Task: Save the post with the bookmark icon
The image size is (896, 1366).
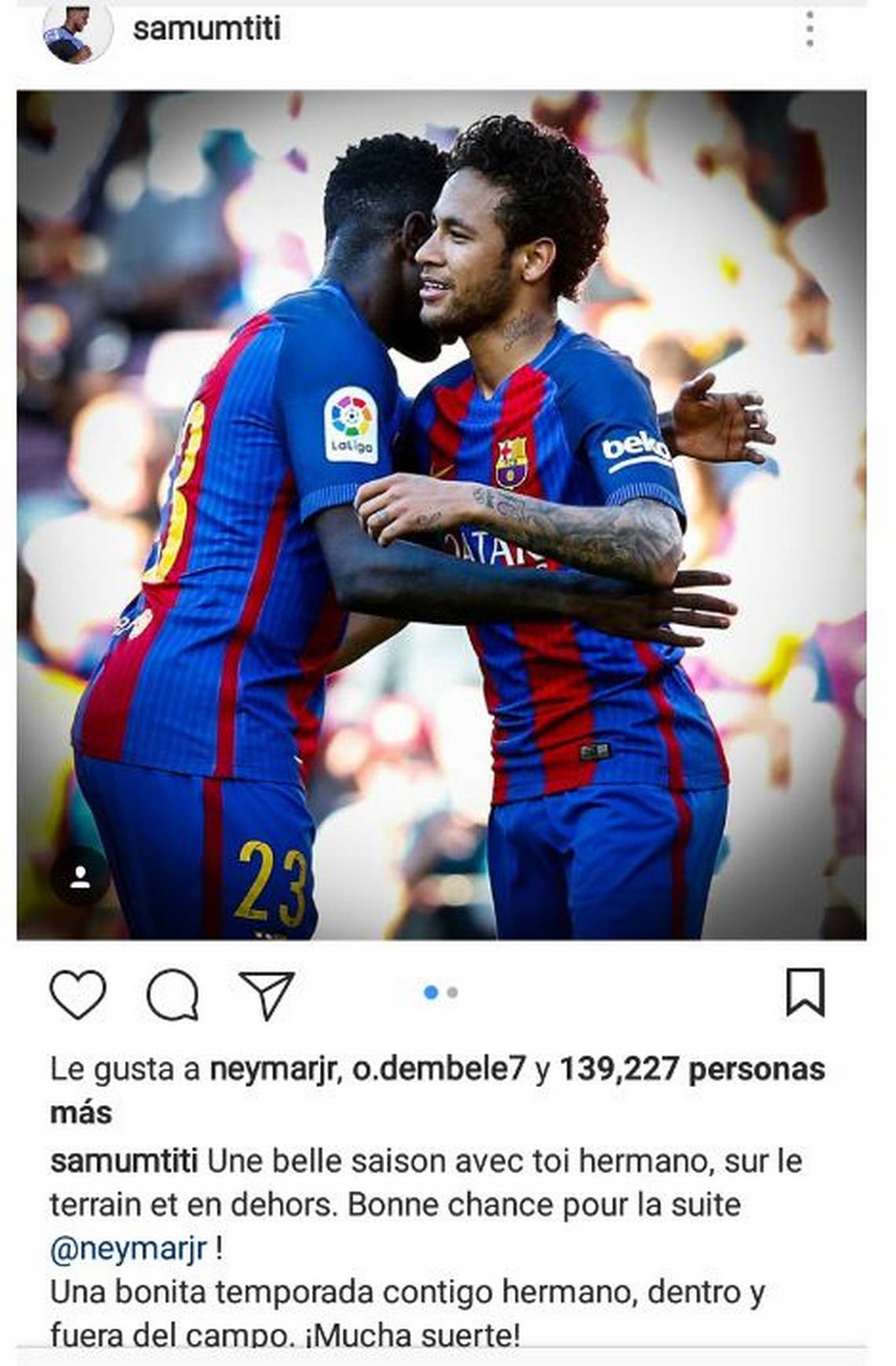Action: (806, 992)
